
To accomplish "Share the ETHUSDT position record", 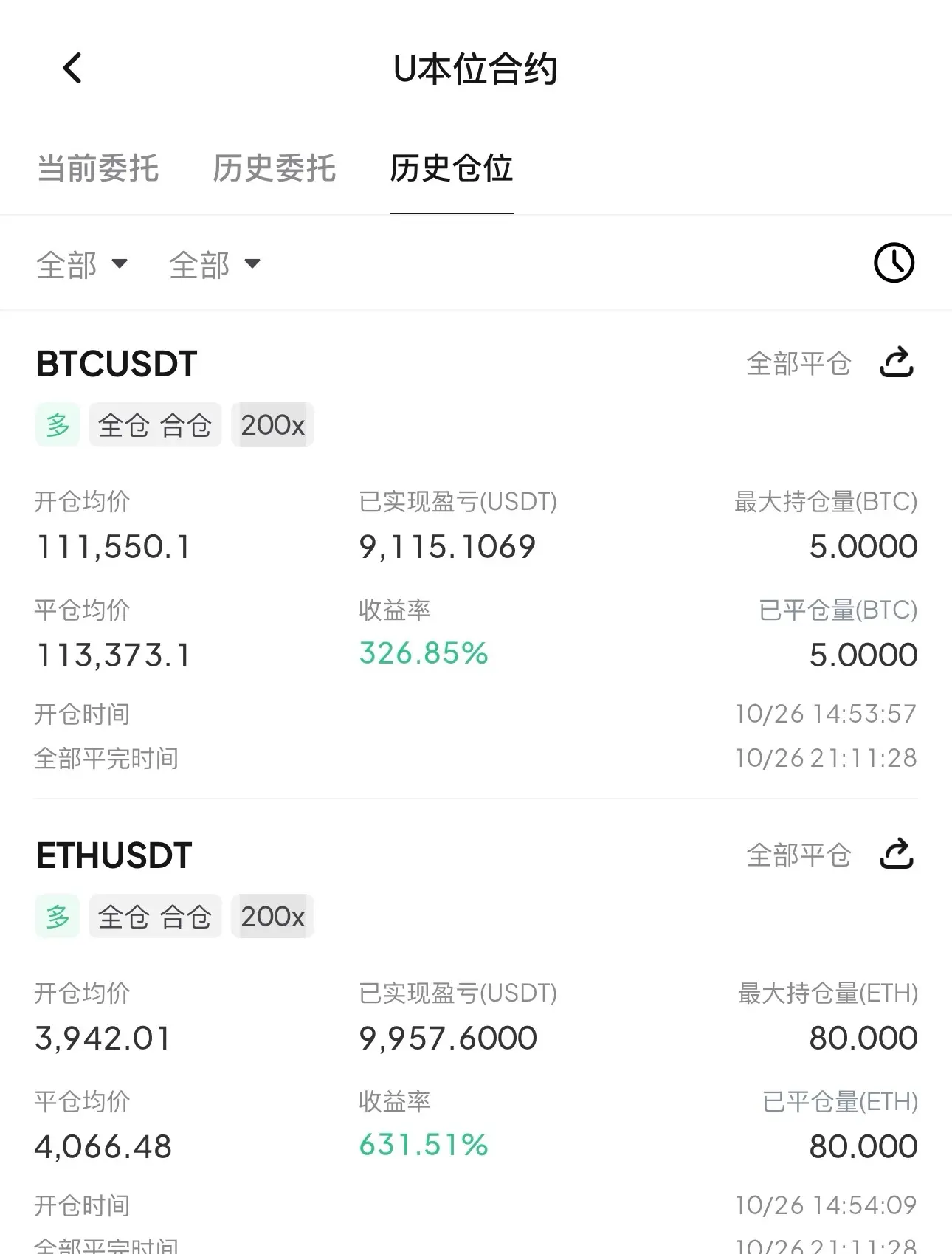I will (x=897, y=854).
